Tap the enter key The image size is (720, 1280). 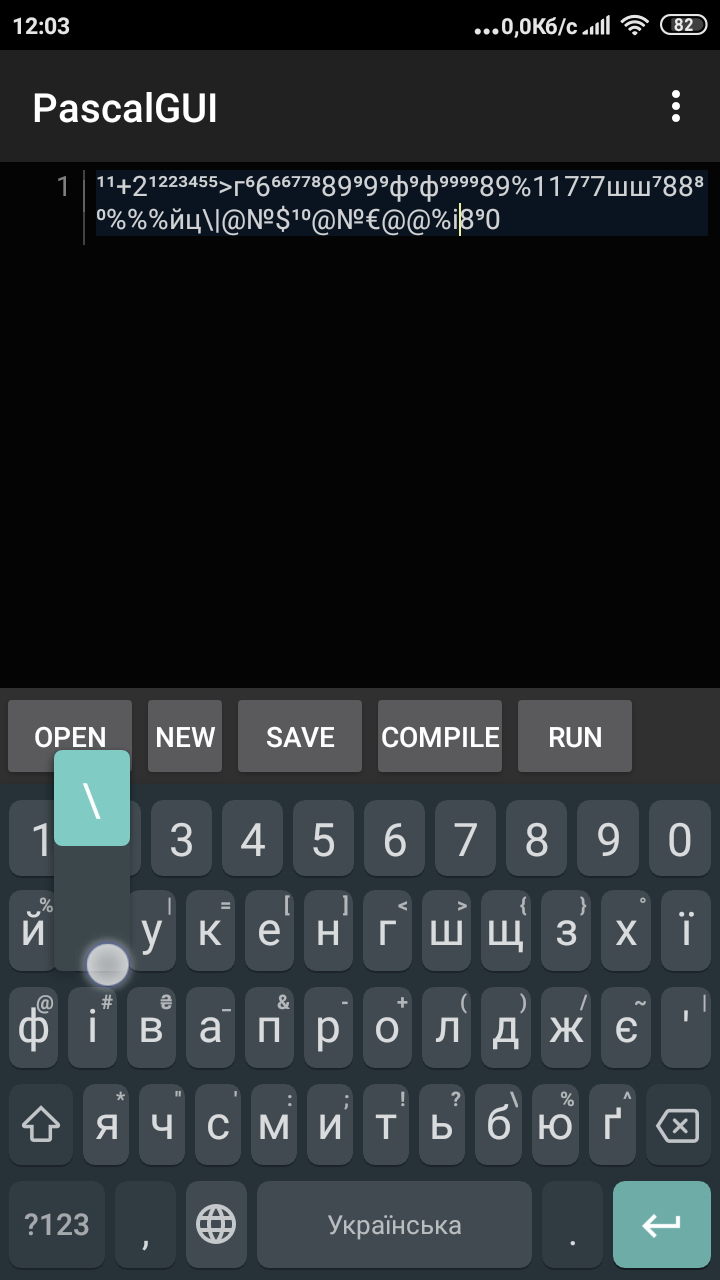point(661,1224)
